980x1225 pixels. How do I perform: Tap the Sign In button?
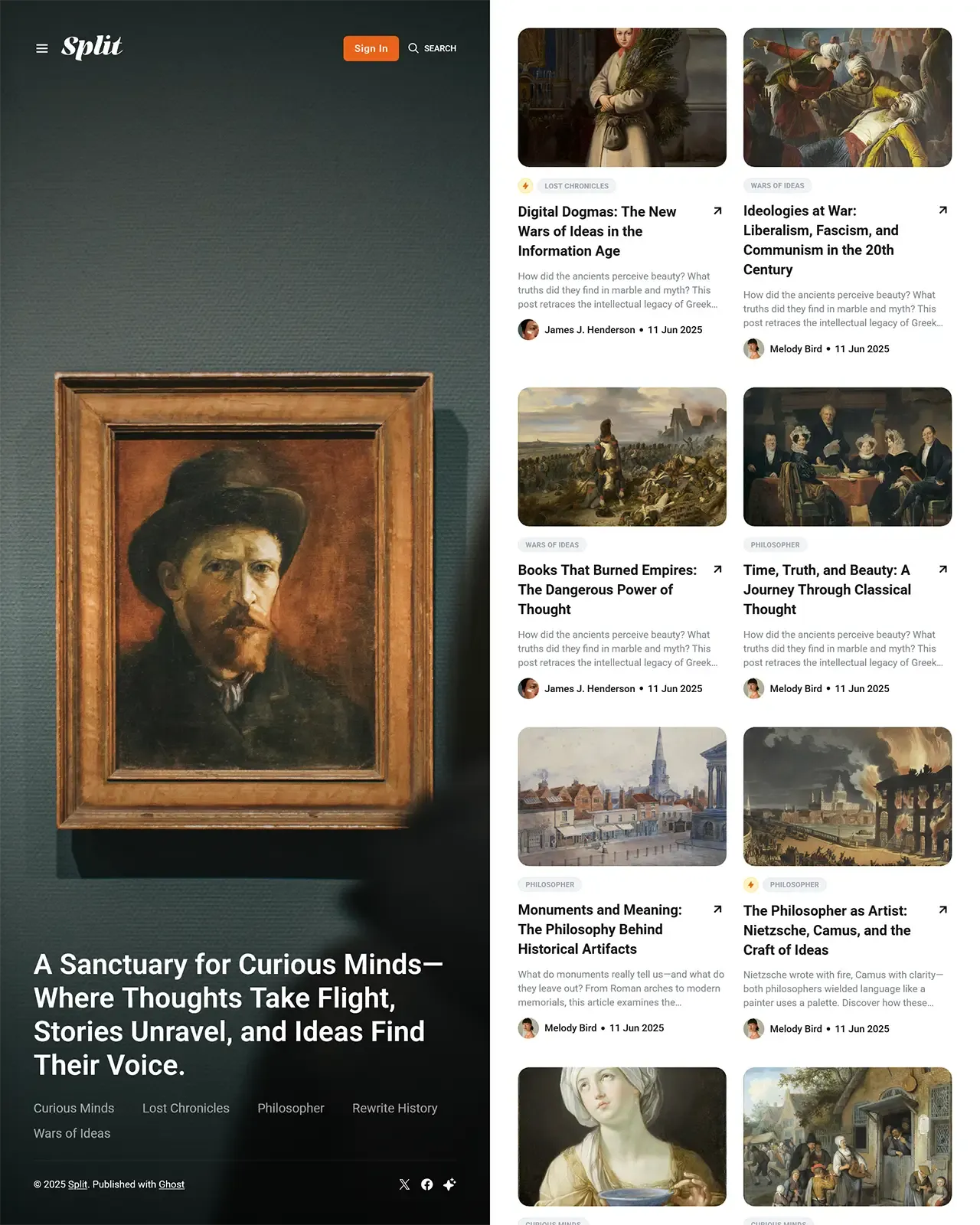371,48
